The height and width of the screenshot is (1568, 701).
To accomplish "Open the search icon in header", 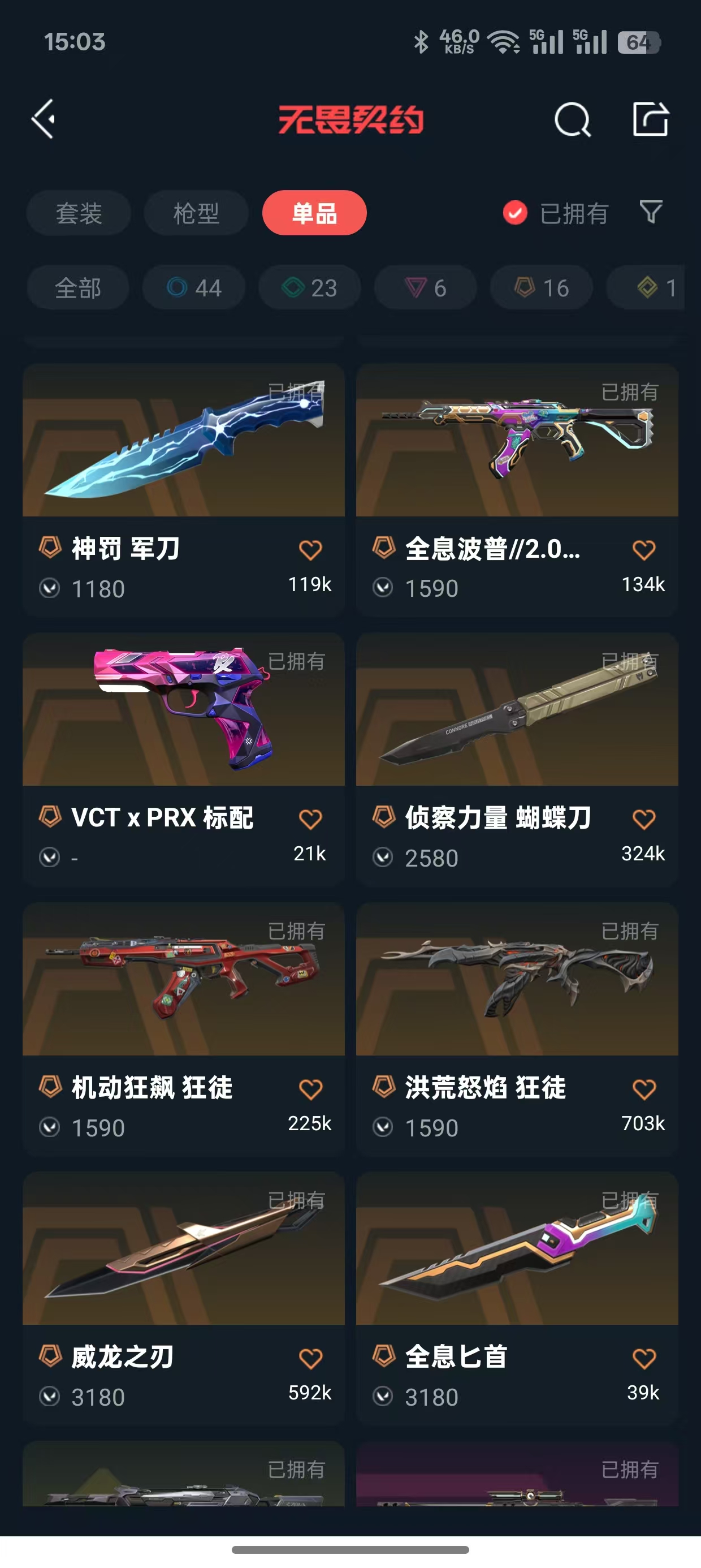I will tap(572, 119).
